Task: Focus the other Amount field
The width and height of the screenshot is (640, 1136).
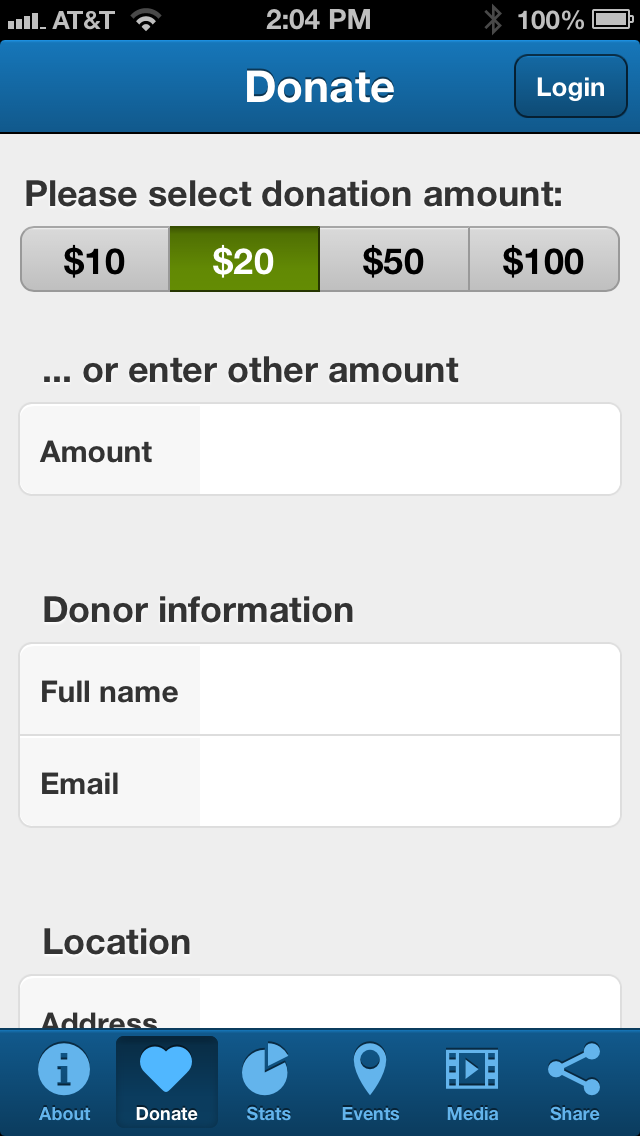Action: (409, 450)
